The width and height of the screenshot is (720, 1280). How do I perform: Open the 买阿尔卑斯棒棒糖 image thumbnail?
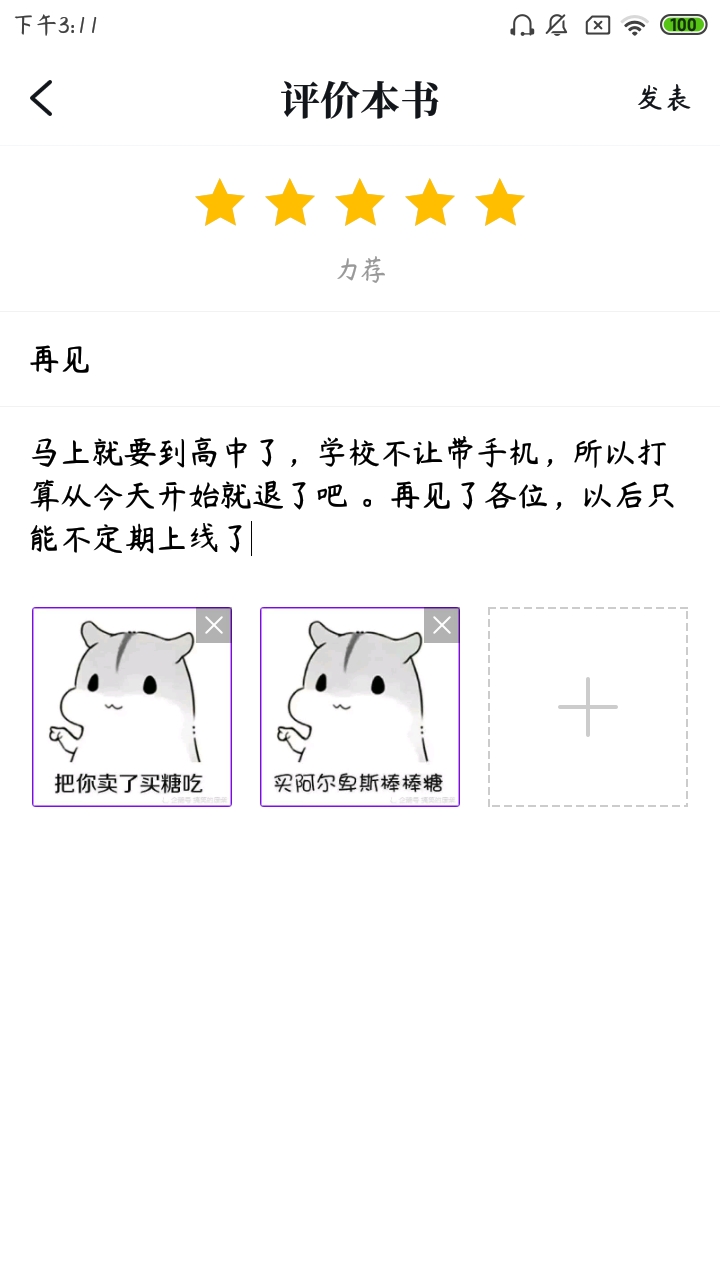coord(360,707)
